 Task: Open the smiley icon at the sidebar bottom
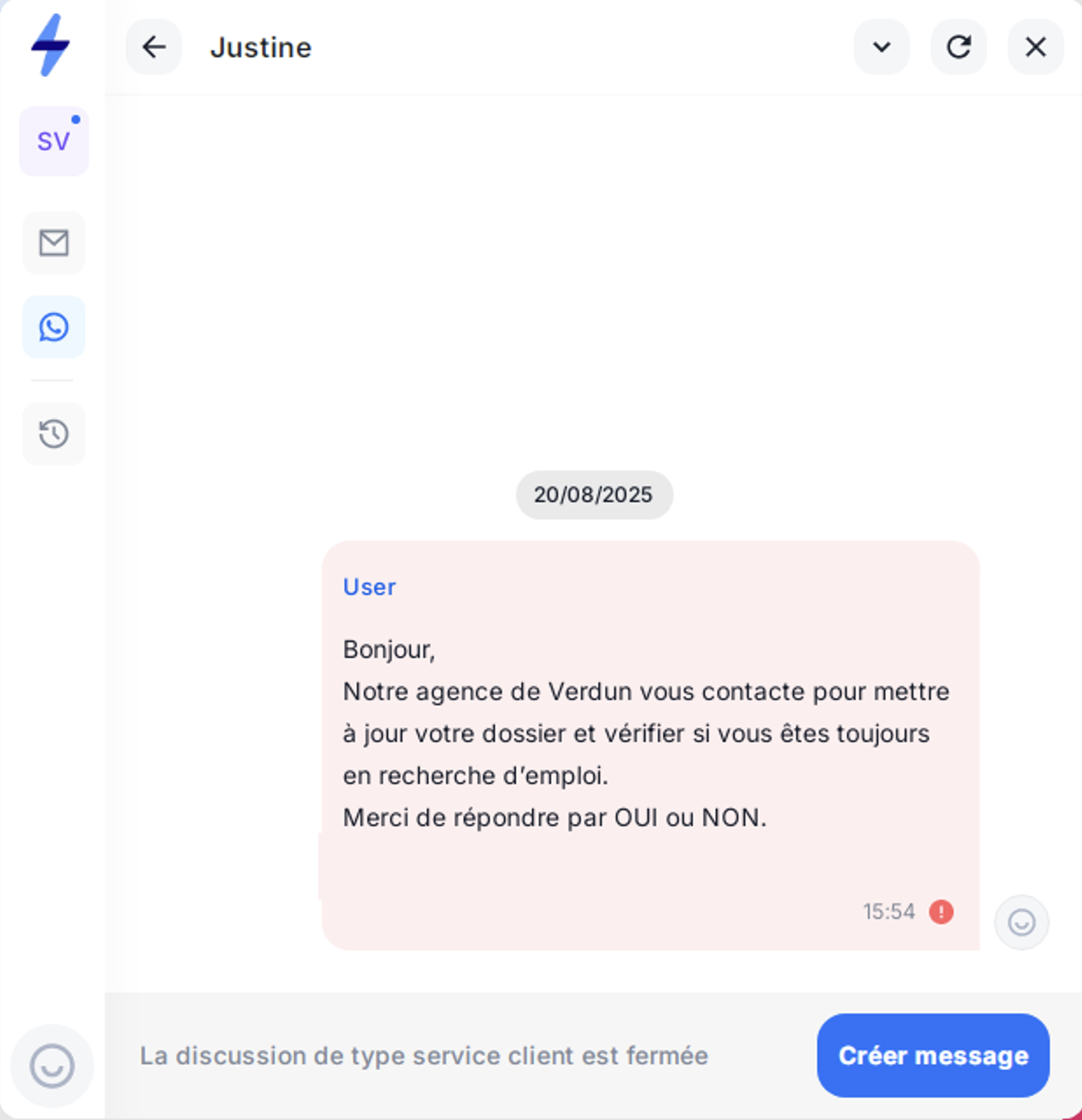[52, 1066]
